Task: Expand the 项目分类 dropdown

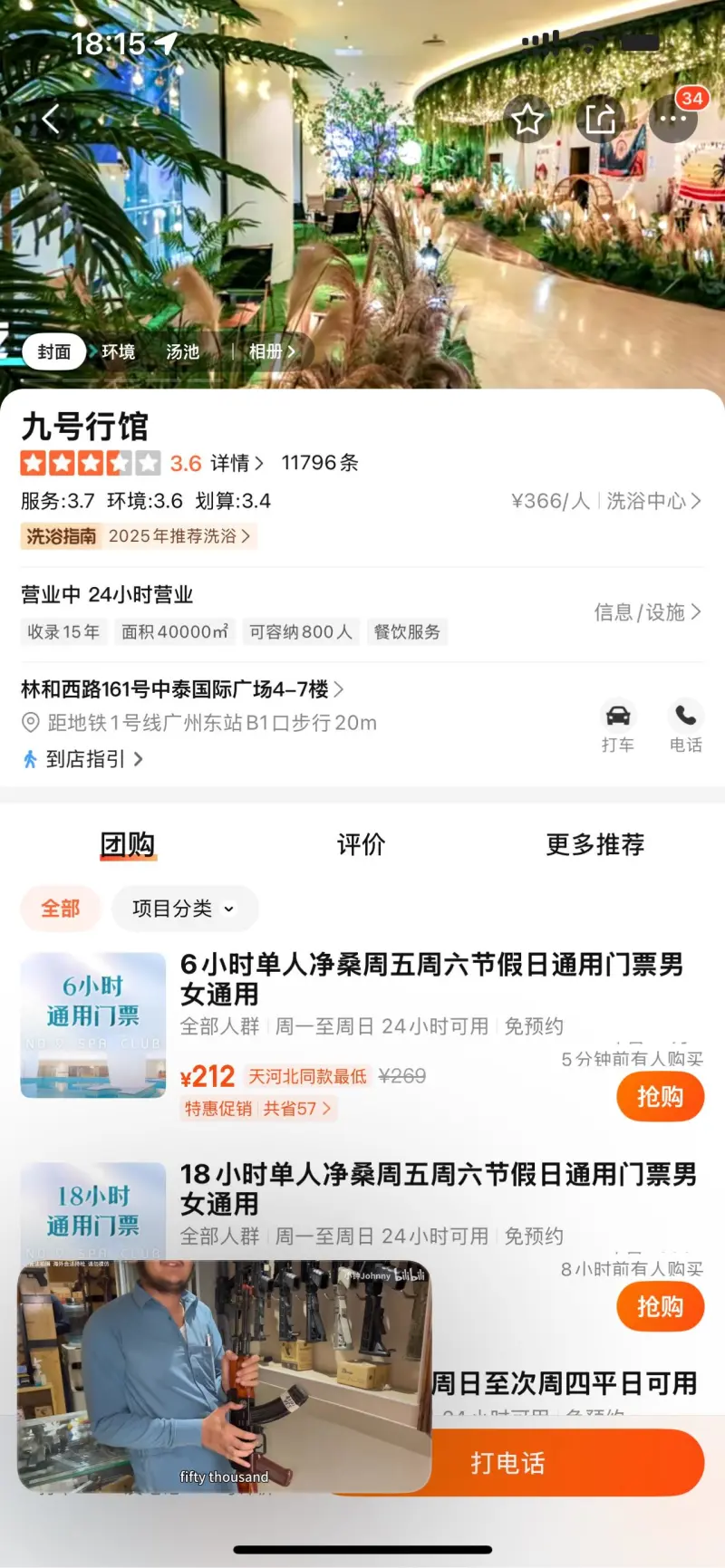Action: 184,909
